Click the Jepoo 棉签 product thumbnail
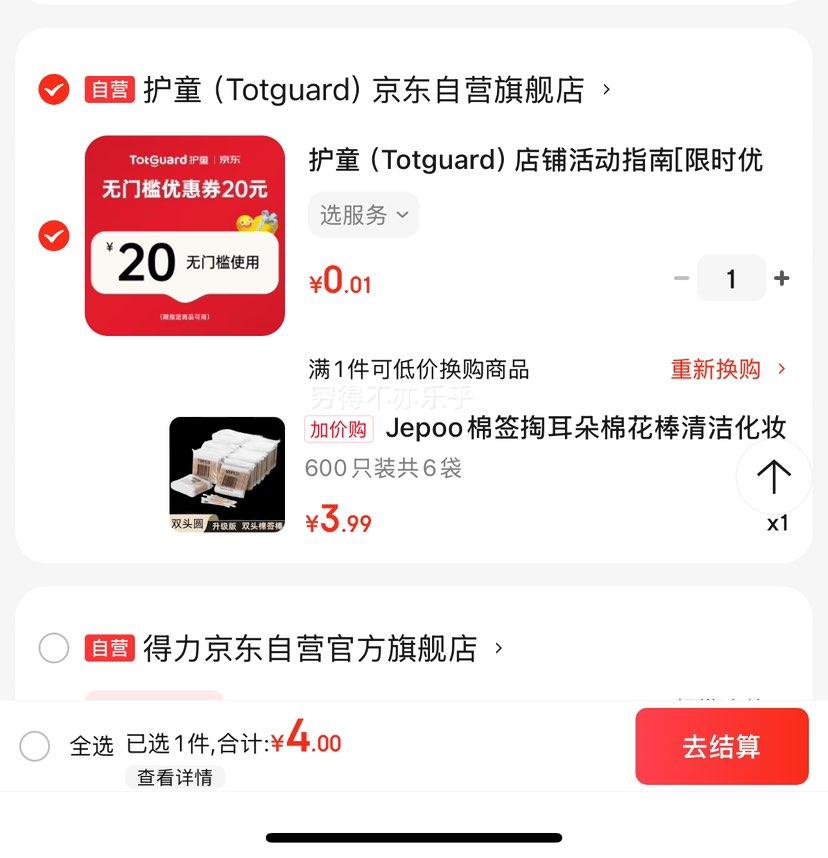This screenshot has height=858, width=828. point(226,473)
